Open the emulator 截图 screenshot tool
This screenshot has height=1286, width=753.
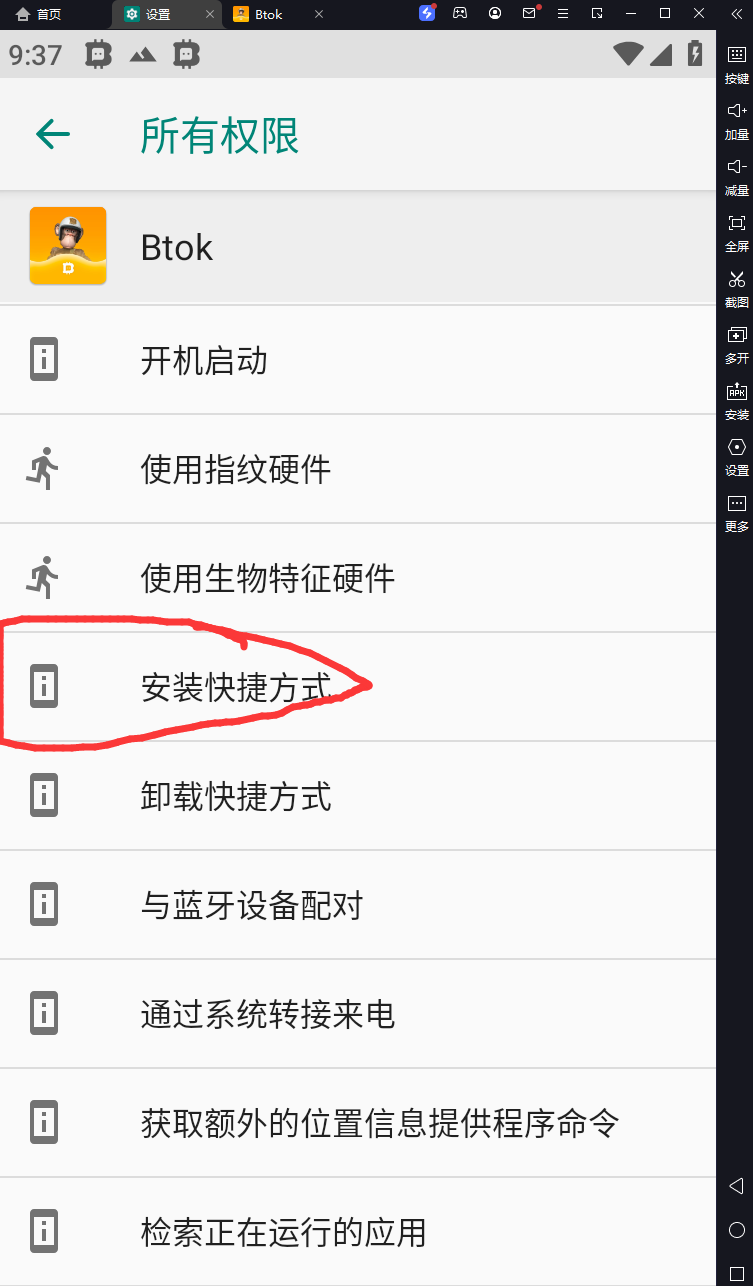tap(737, 288)
